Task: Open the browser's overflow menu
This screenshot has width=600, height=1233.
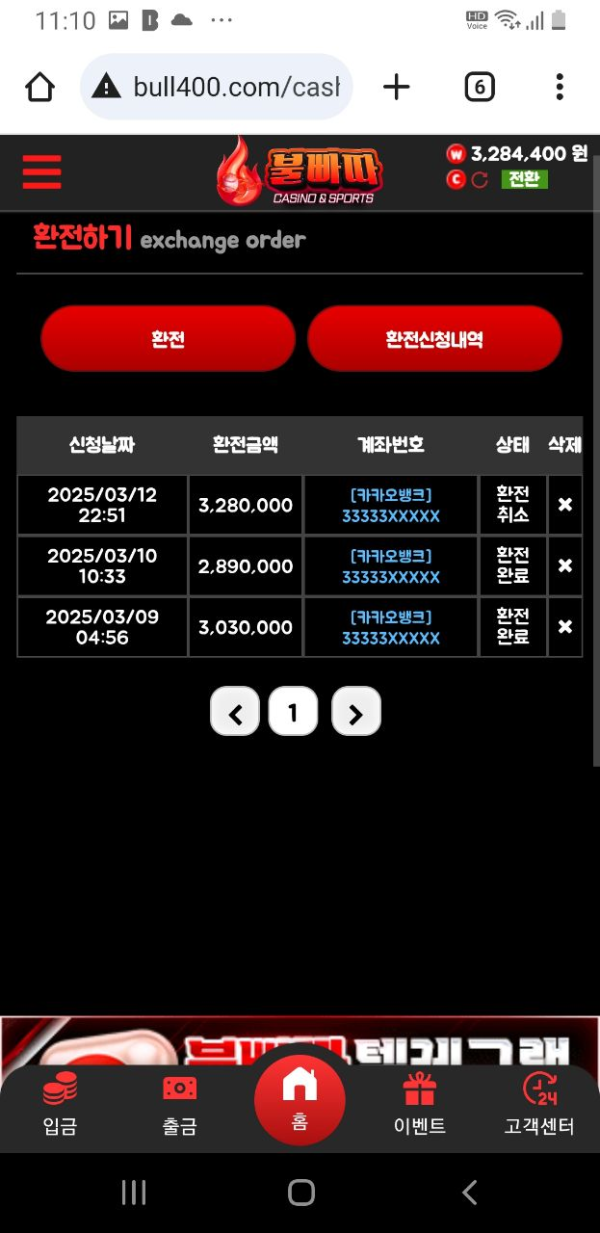Action: (x=559, y=87)
